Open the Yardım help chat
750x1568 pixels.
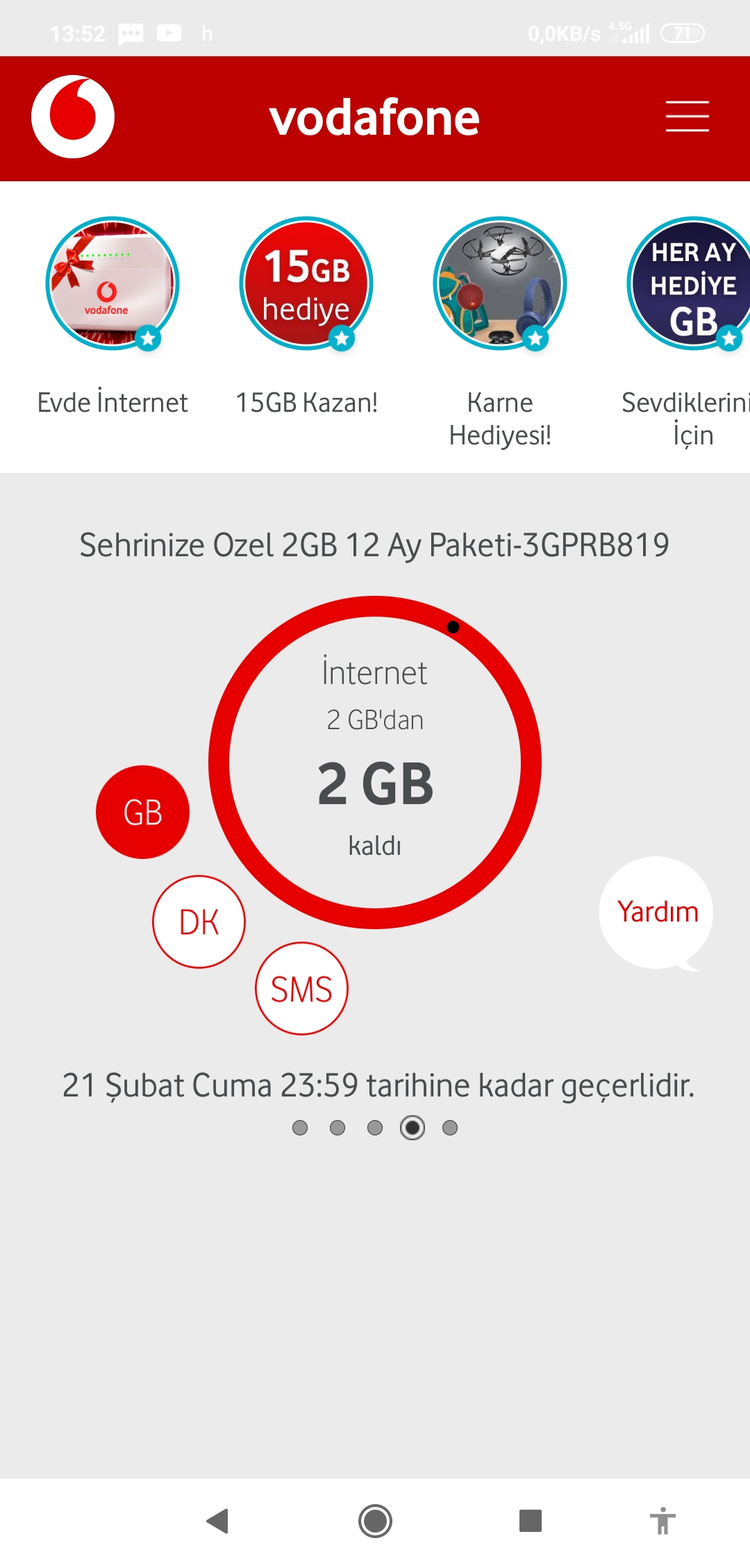pos(656,912)
